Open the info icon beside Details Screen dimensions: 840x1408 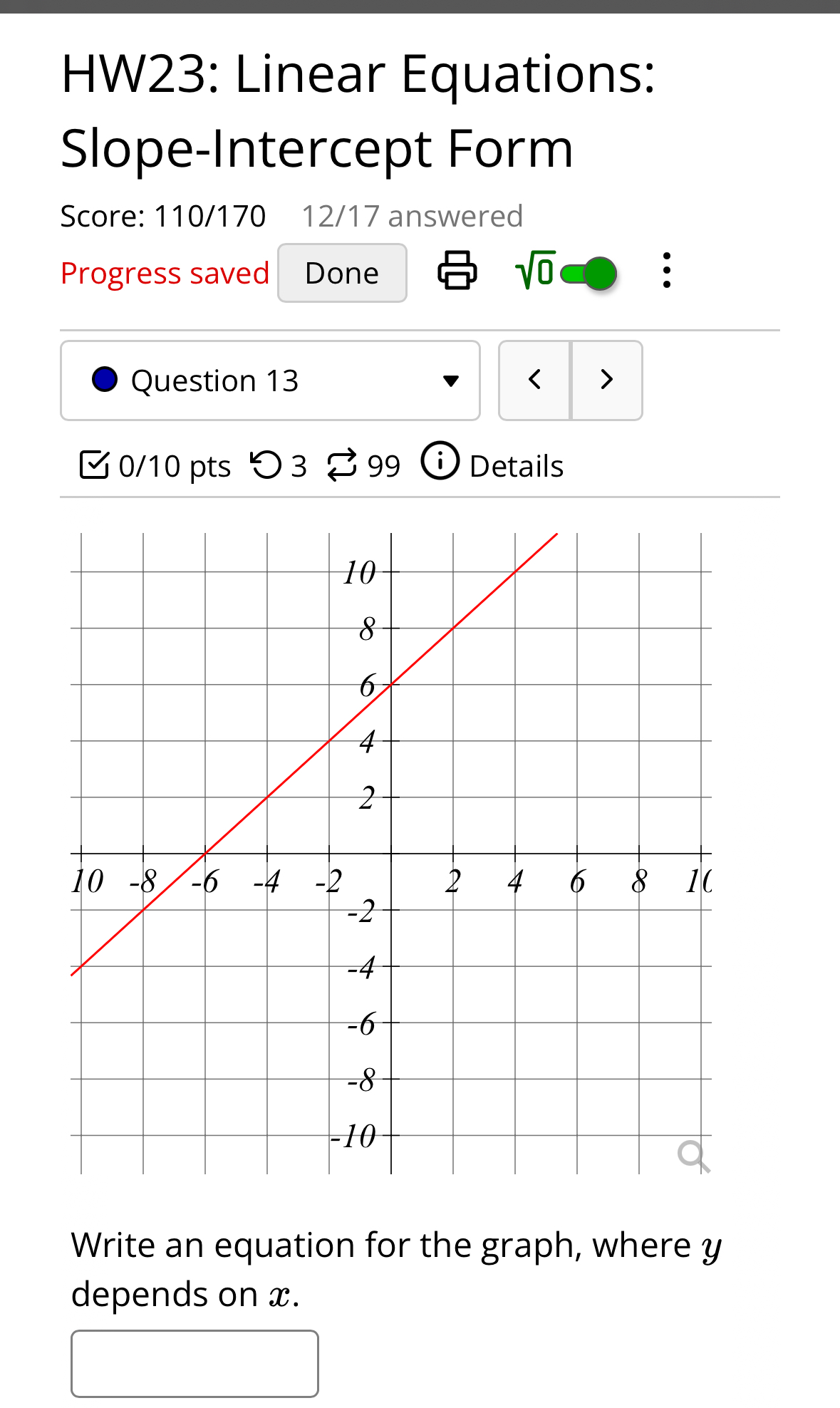pyautogui.click(x=440, y=462)
